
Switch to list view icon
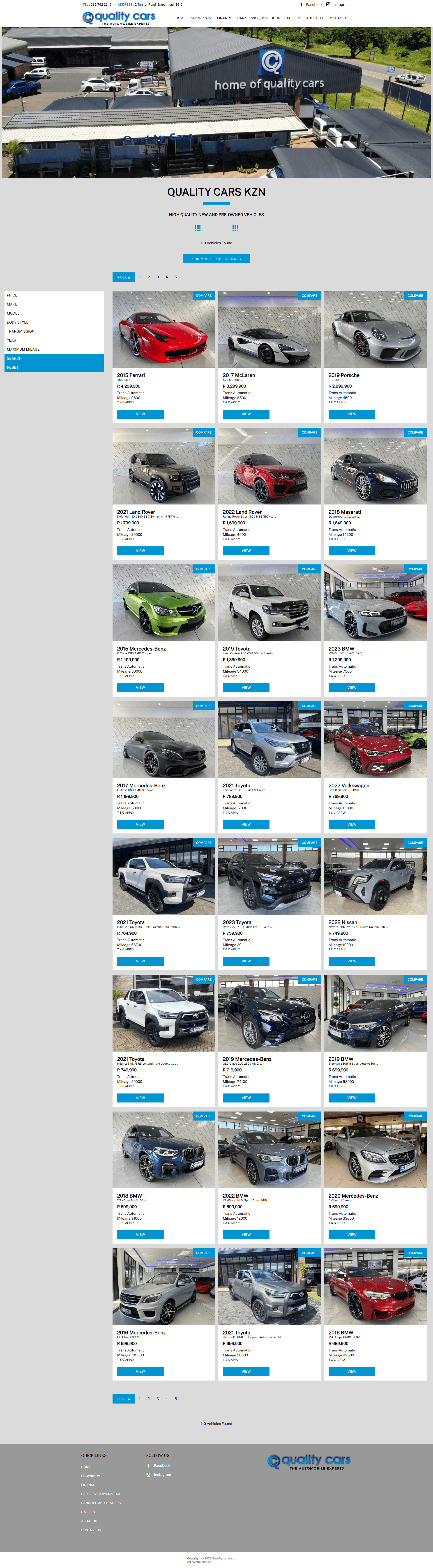tap(197, 228)
